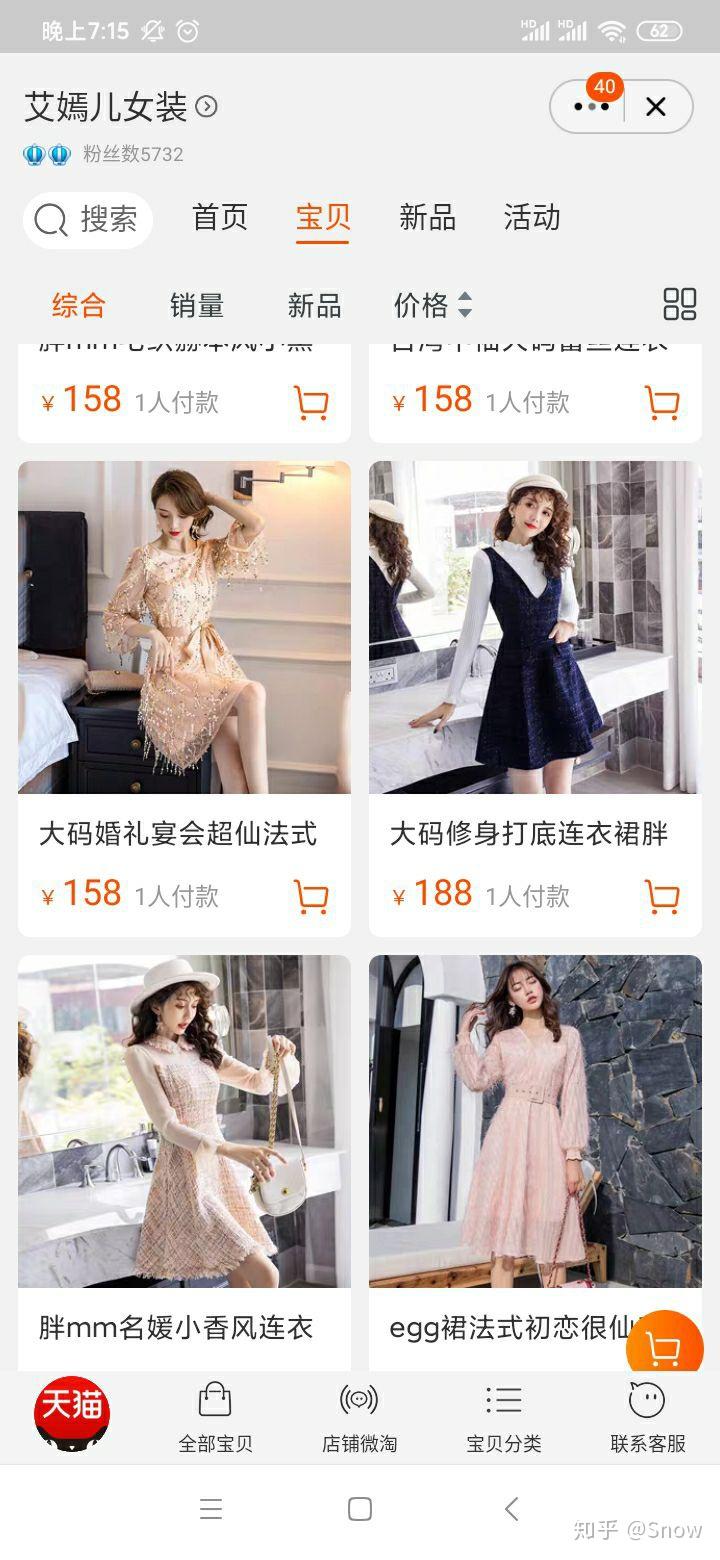Open the 胖mm名媛小香风连衣 product

[x=184, y=1162]
